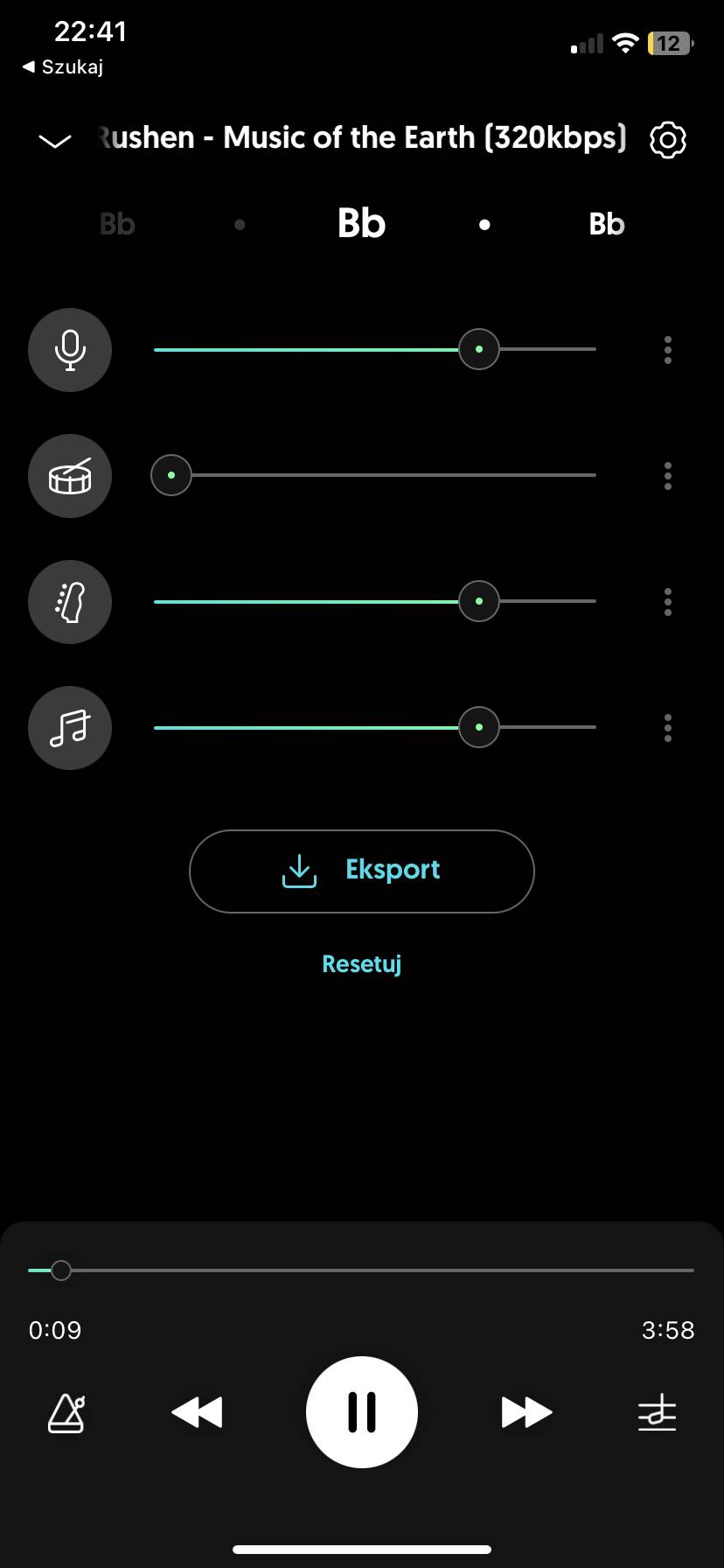Pause the playback
This screenshot has width=724, height=1568.
point(362,1412)
